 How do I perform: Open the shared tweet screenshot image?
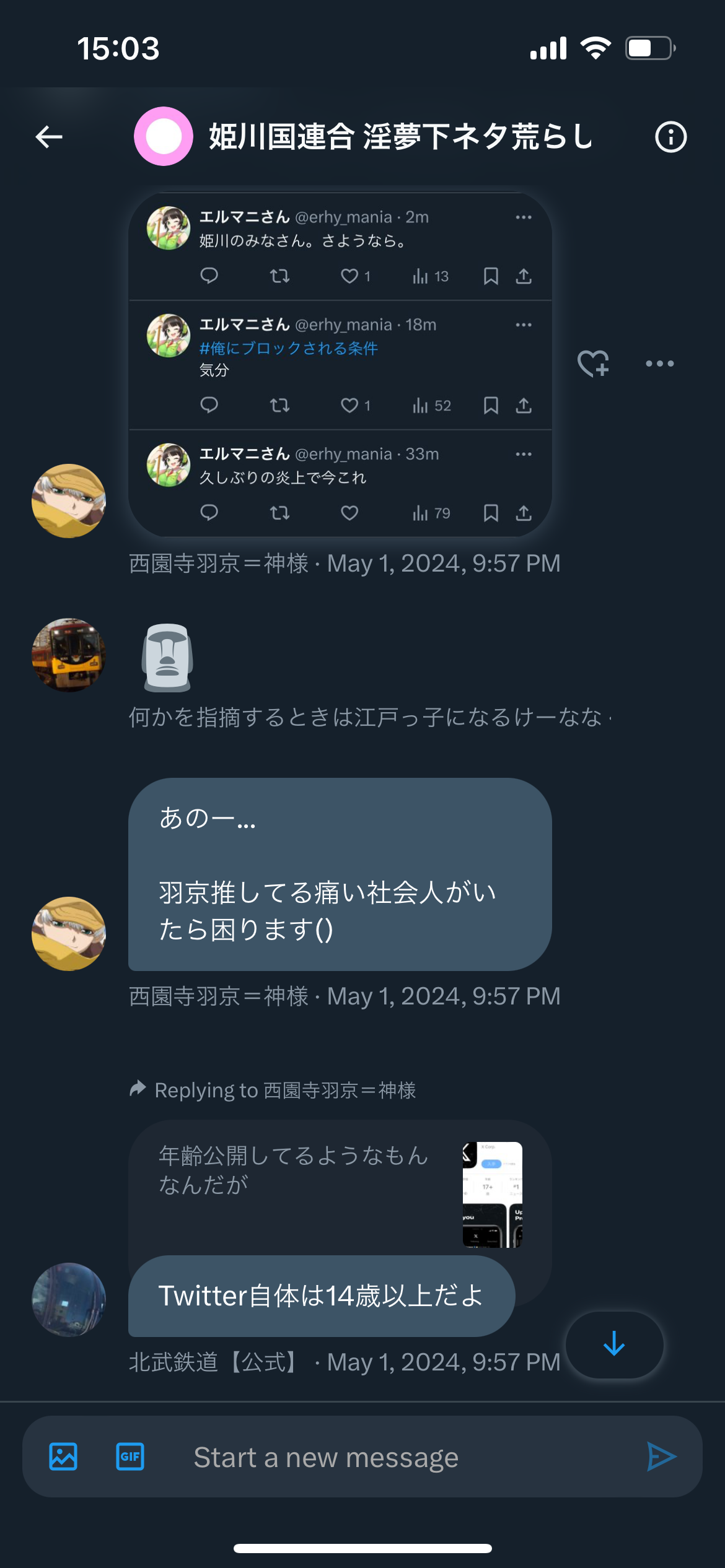coord(340,365)
